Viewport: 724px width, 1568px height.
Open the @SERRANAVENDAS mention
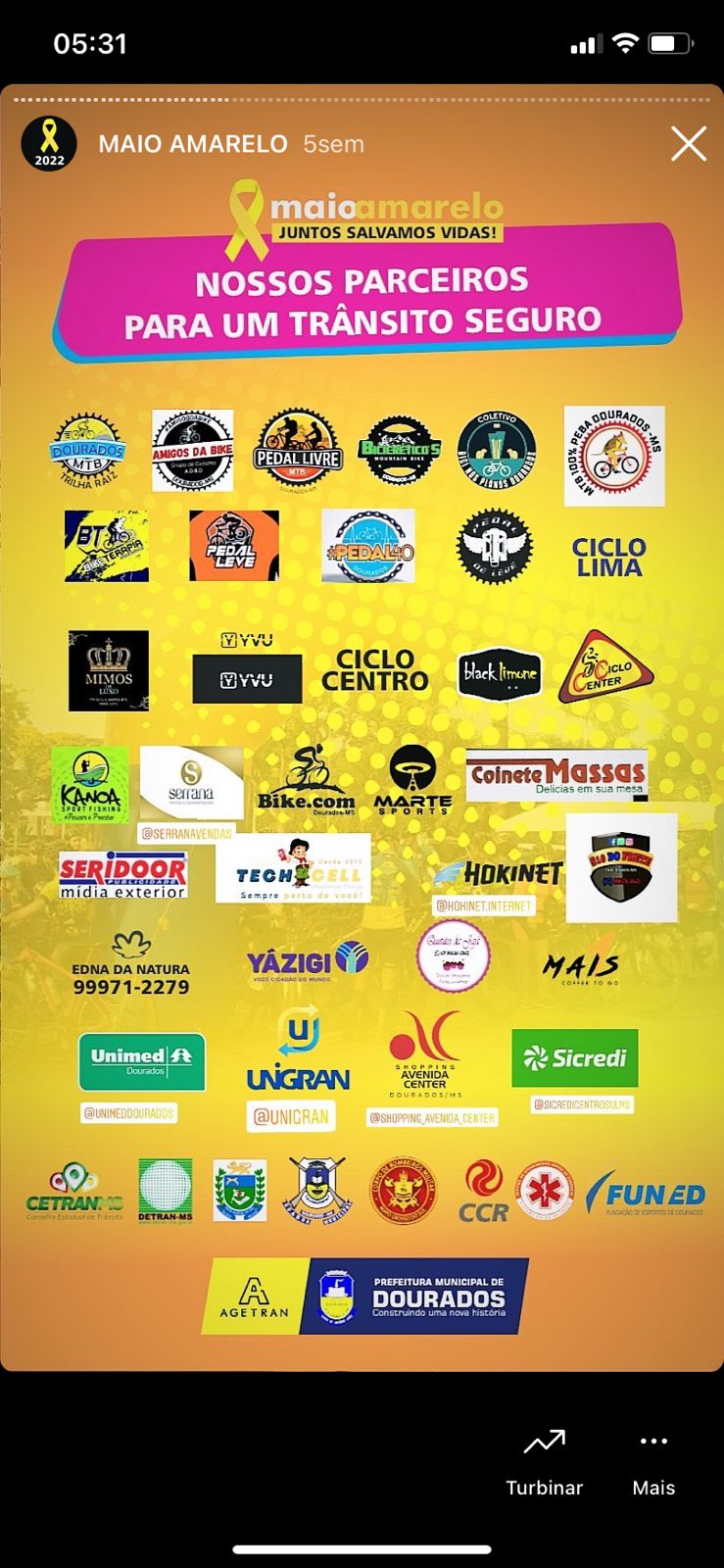click(x=186, y=833)
